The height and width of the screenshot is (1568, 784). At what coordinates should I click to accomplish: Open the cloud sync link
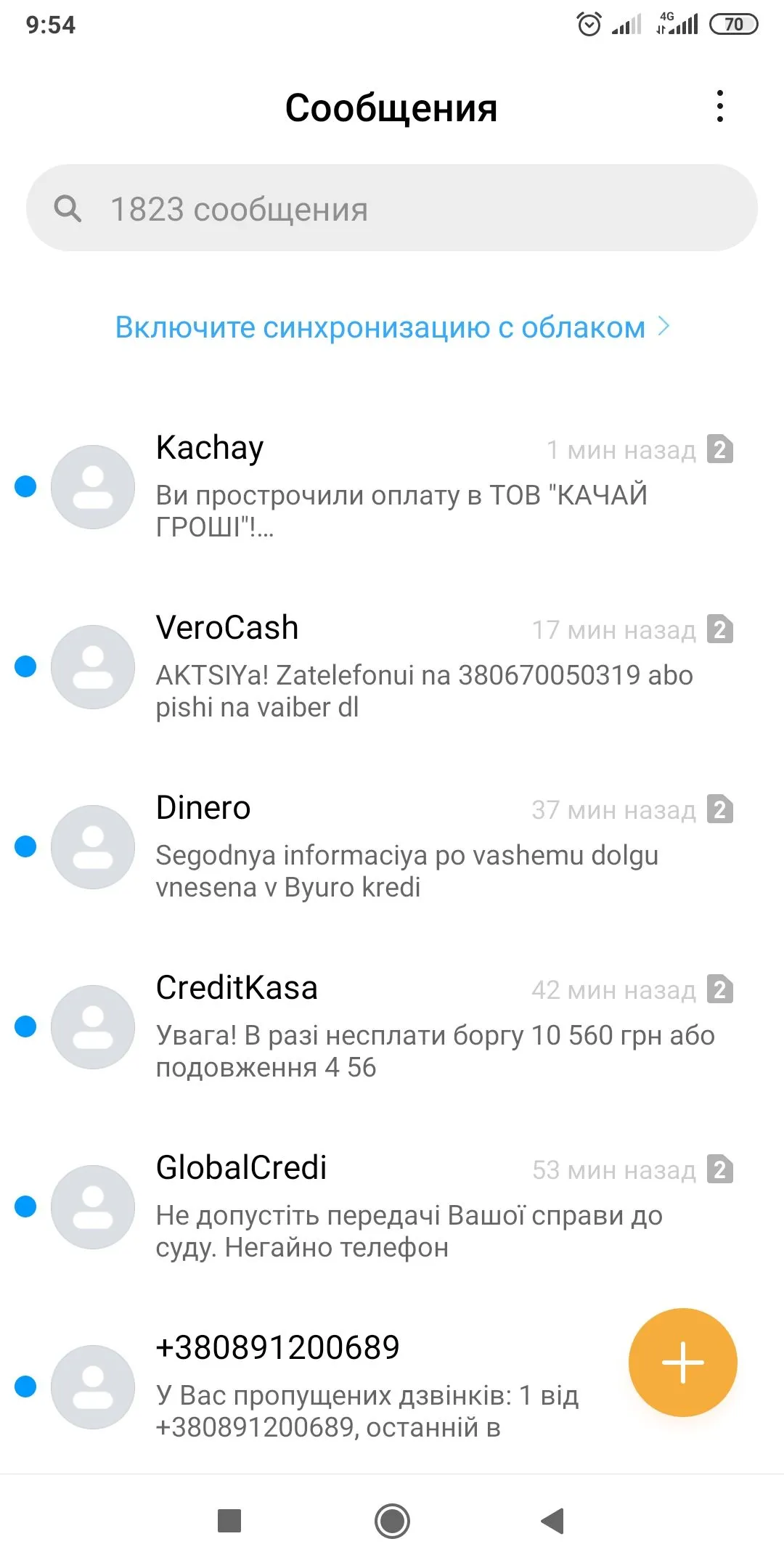(392, 327)
